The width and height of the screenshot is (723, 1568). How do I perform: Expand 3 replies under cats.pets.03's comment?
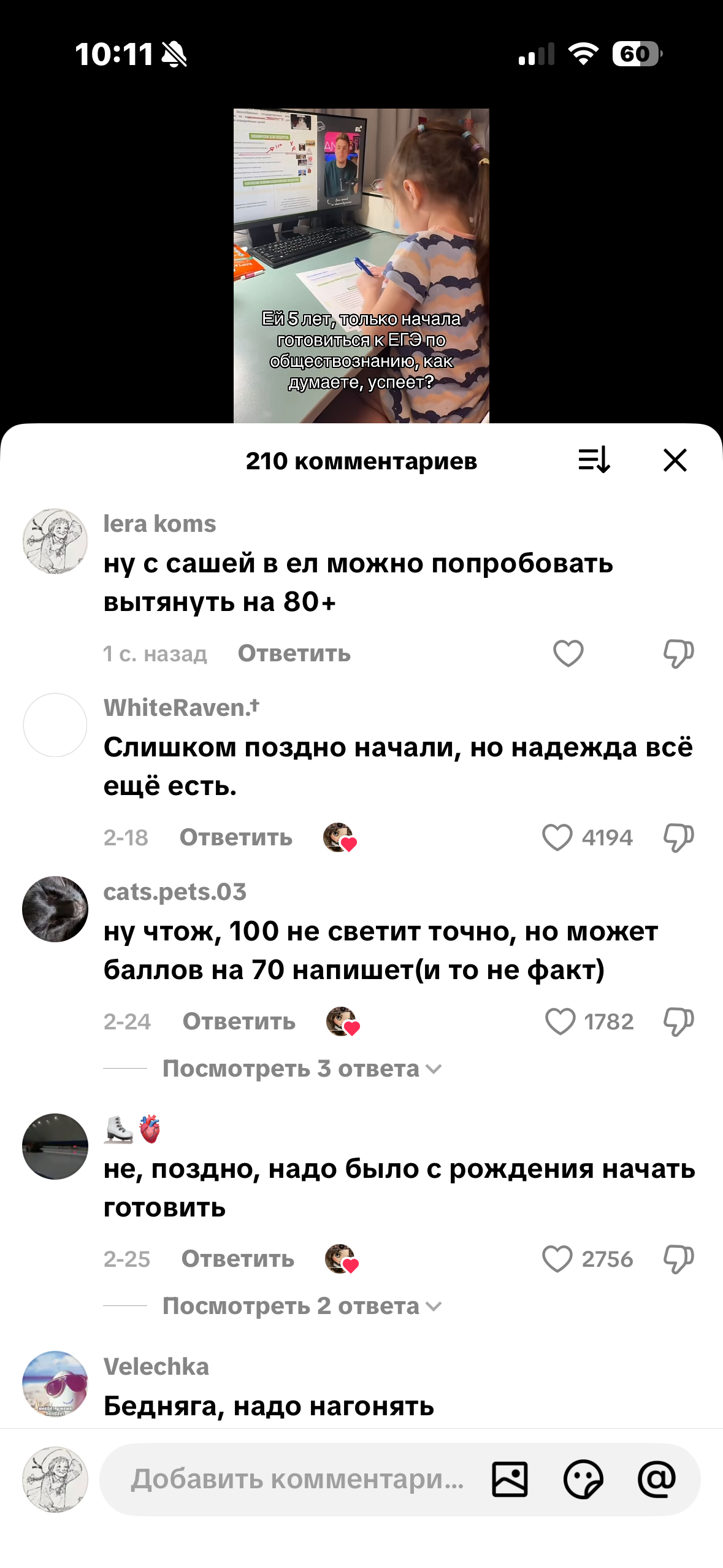(x=300, y=1069)
